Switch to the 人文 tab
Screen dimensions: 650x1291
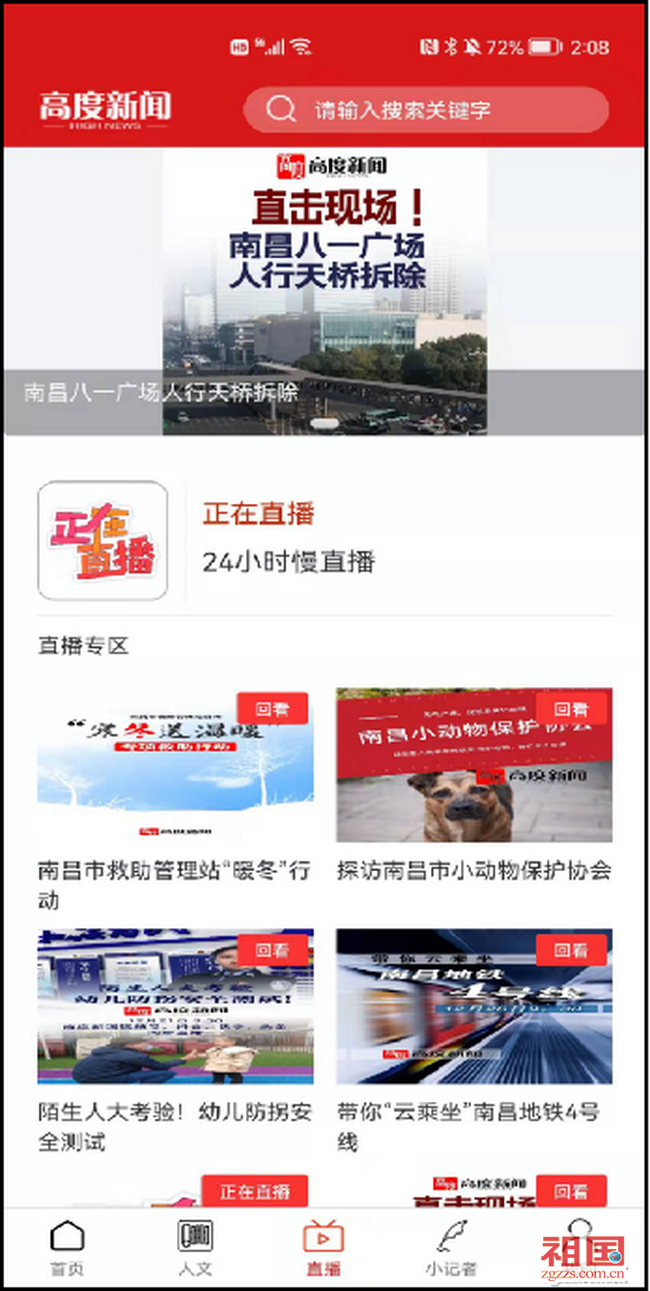tap(195, 1248)
